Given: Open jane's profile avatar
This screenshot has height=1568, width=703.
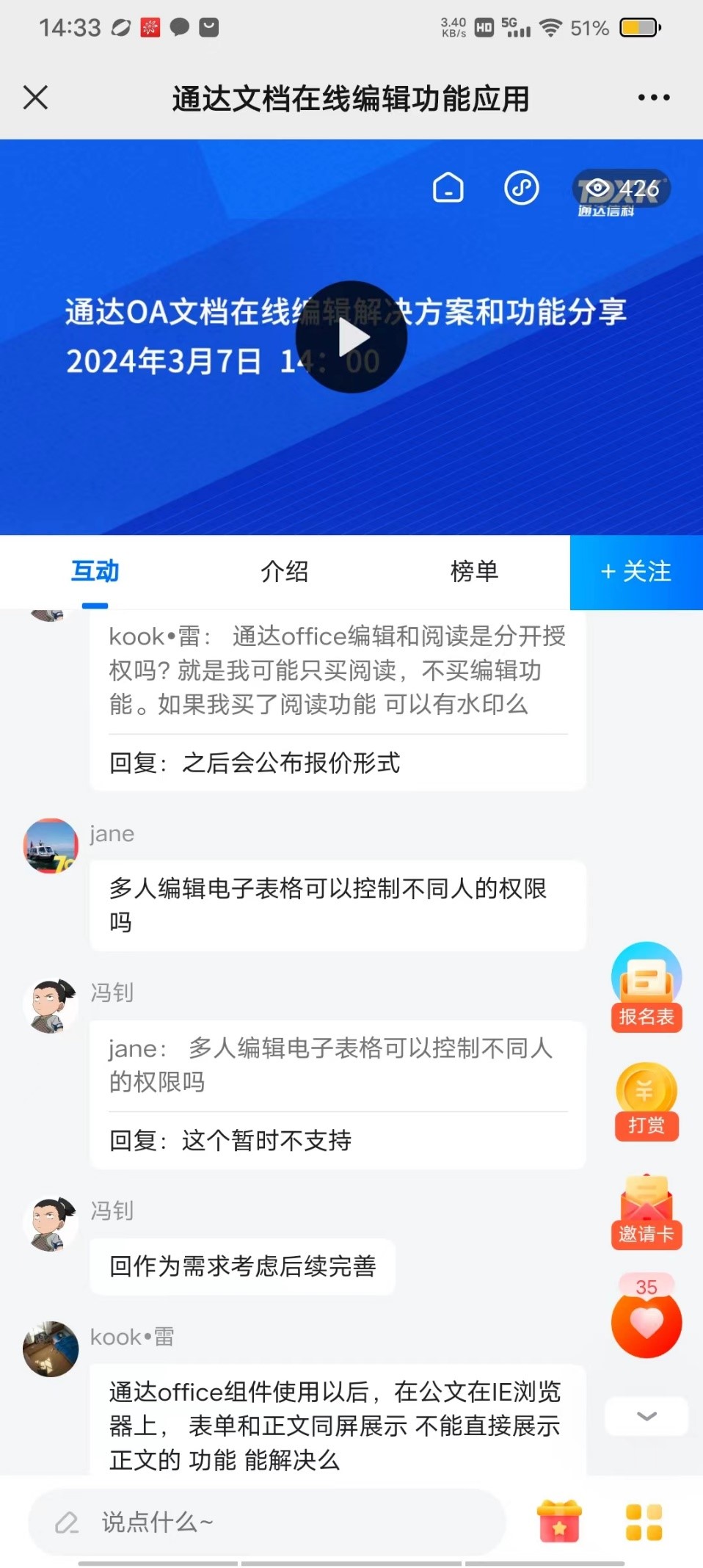Looking at the screenshot, I should pyautogui.click(x=51, y=846).
